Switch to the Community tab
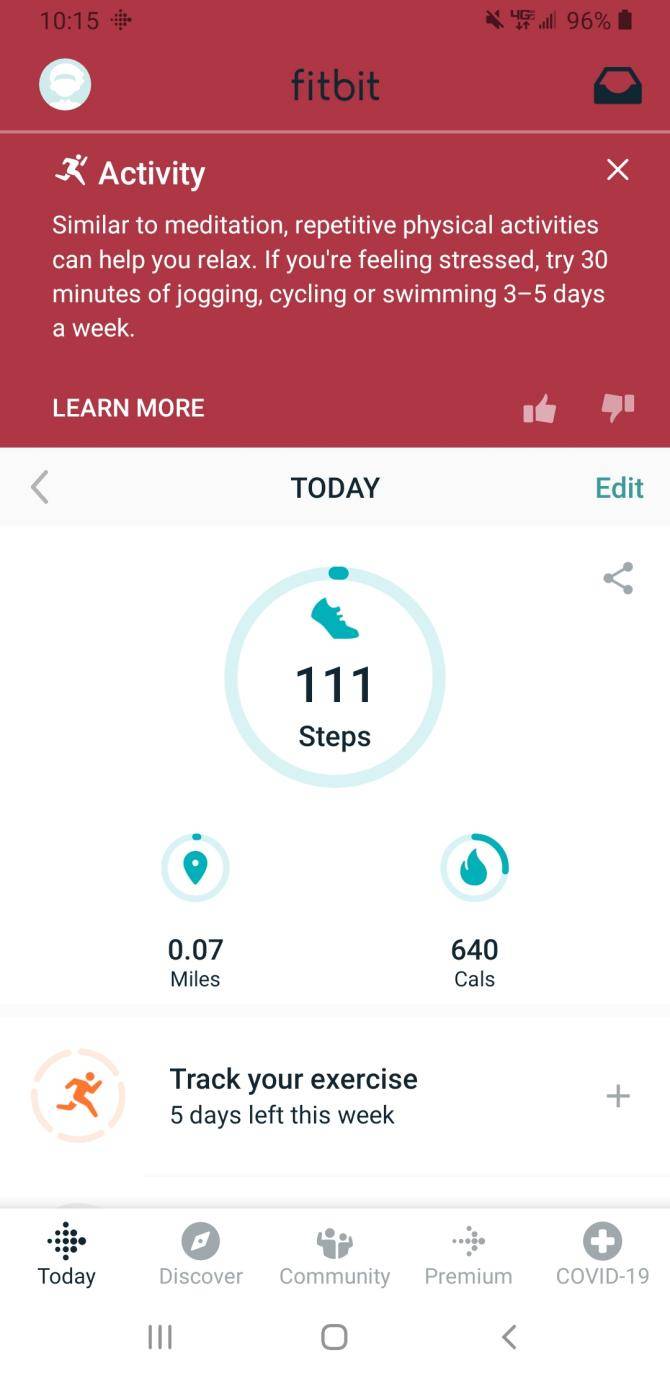Screen dimensions: 670x1378 pos(334,1255)
